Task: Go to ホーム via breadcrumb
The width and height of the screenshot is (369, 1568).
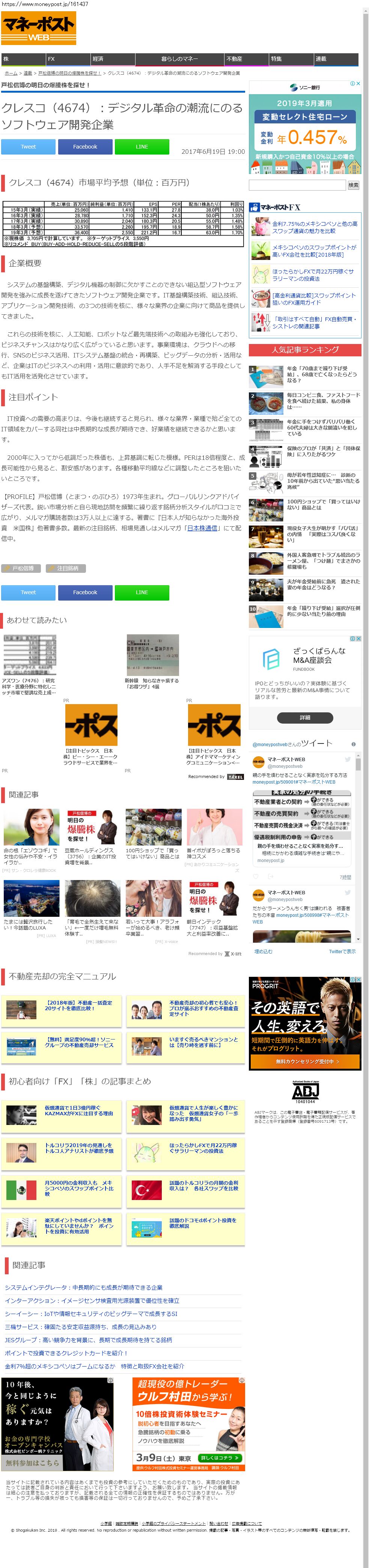Action: pos(11,73)
